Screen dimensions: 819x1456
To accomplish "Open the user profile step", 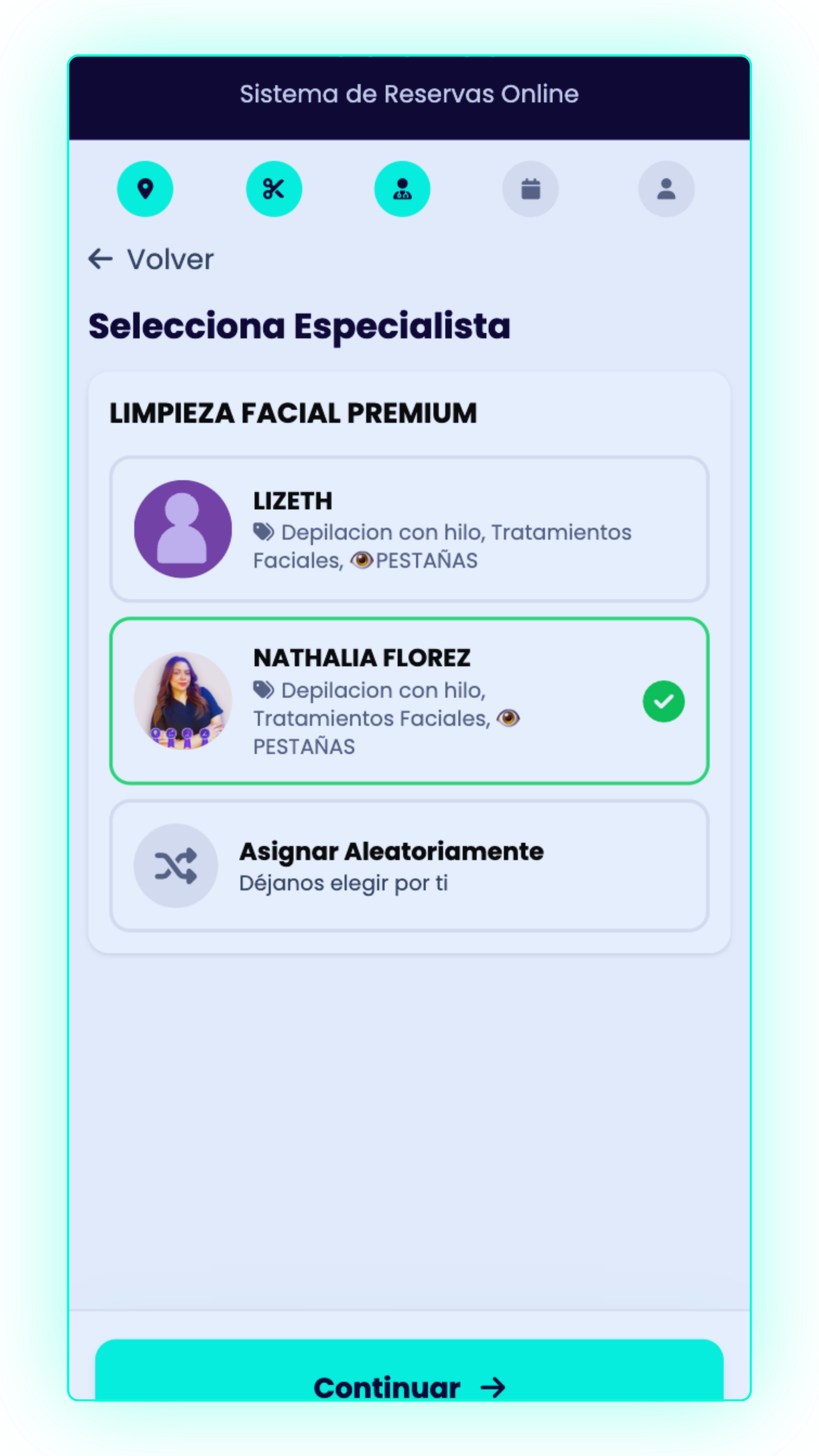I will (x=666, y=189).
